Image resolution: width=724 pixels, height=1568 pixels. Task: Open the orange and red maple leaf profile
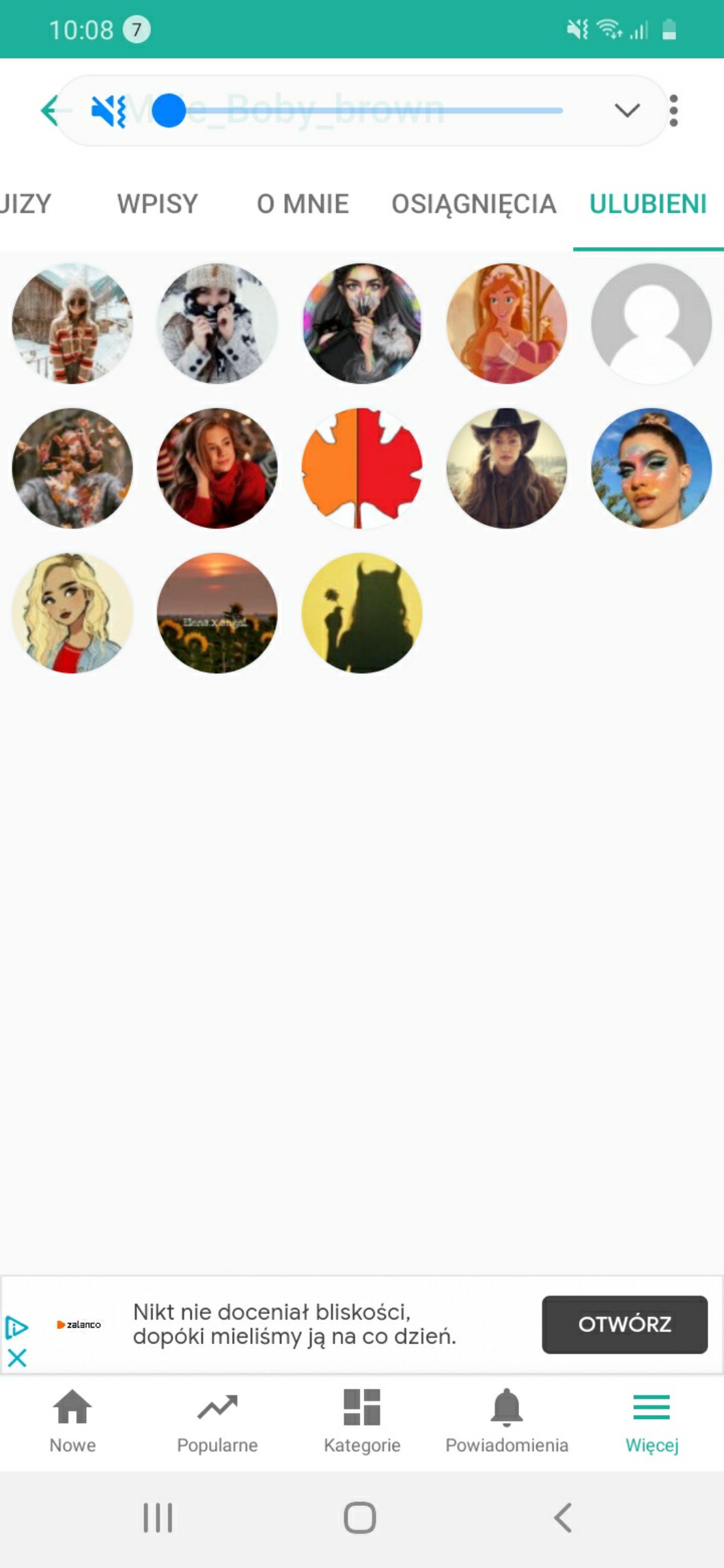click(x=362, y=468)
